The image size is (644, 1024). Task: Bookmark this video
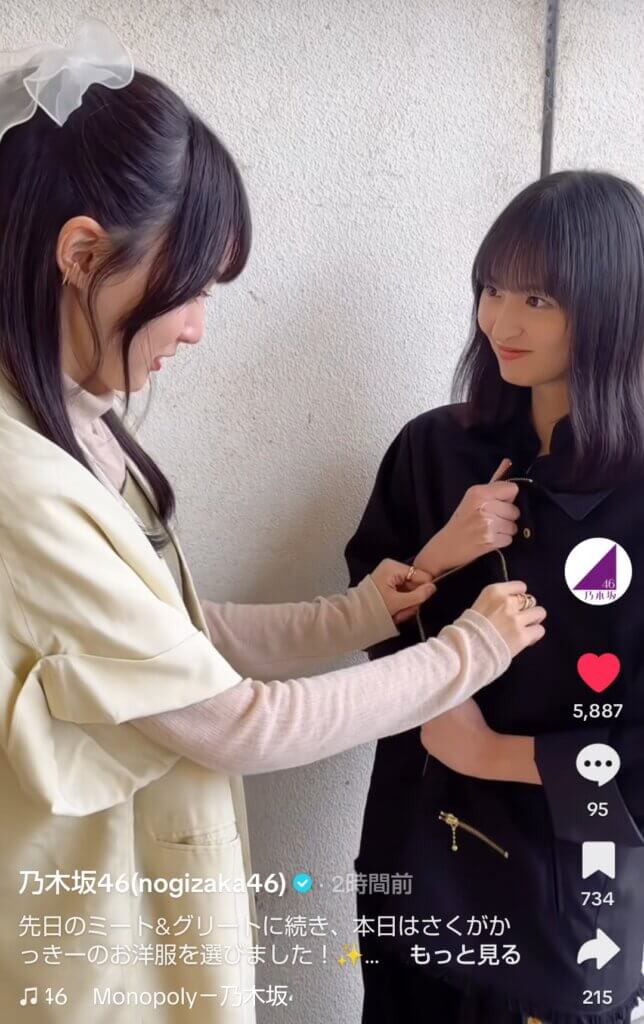[598, 860]
